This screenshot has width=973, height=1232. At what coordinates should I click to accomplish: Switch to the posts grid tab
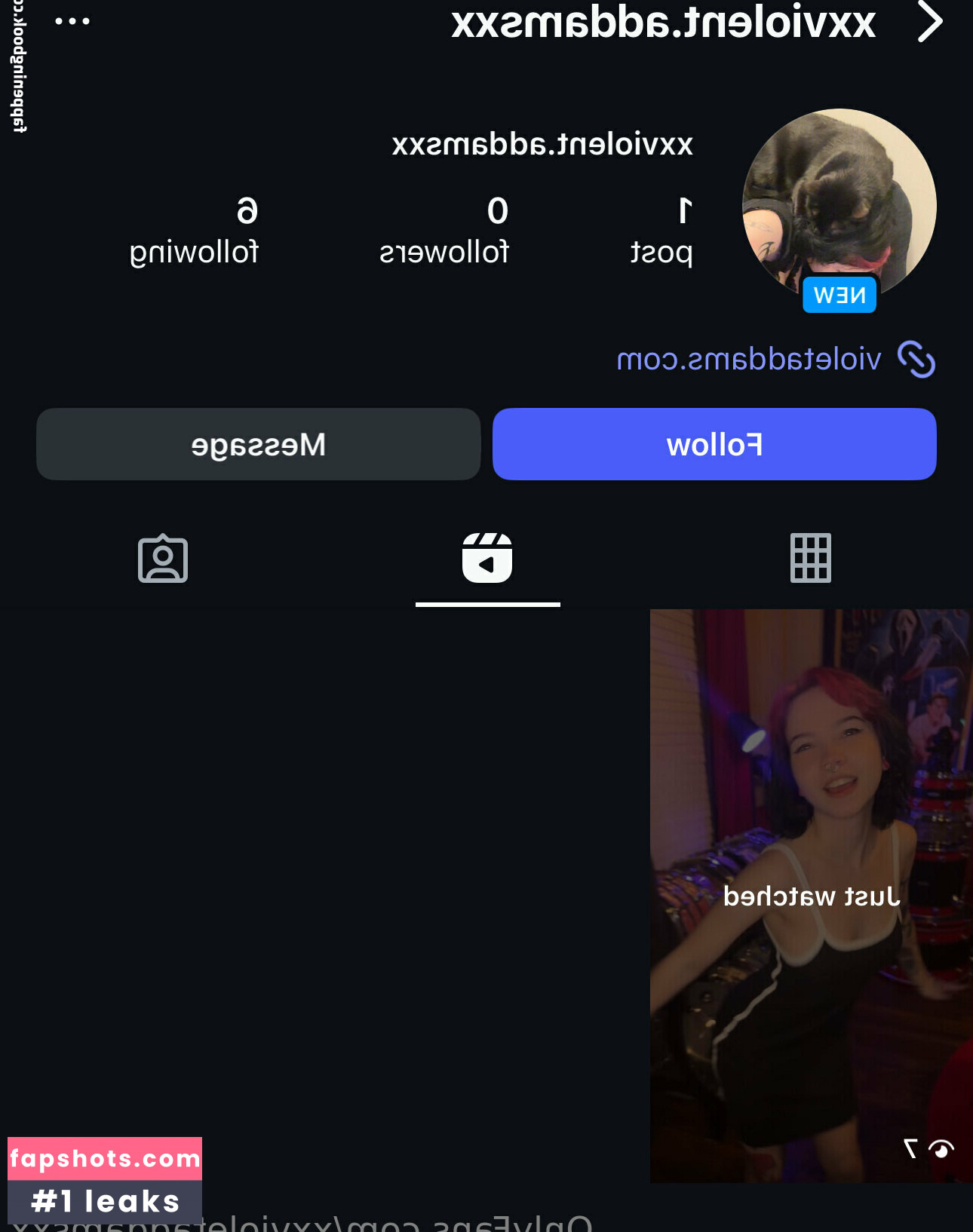coord(810,558)
